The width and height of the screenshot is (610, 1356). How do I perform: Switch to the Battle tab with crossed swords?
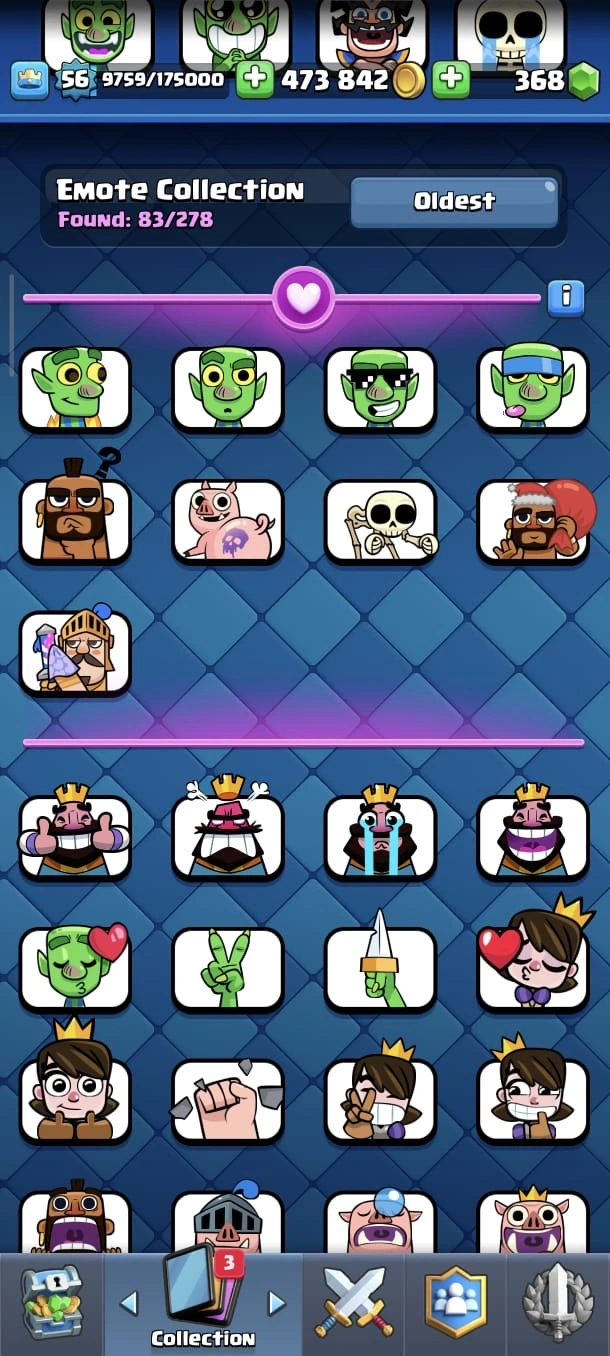click(355, 1301)
